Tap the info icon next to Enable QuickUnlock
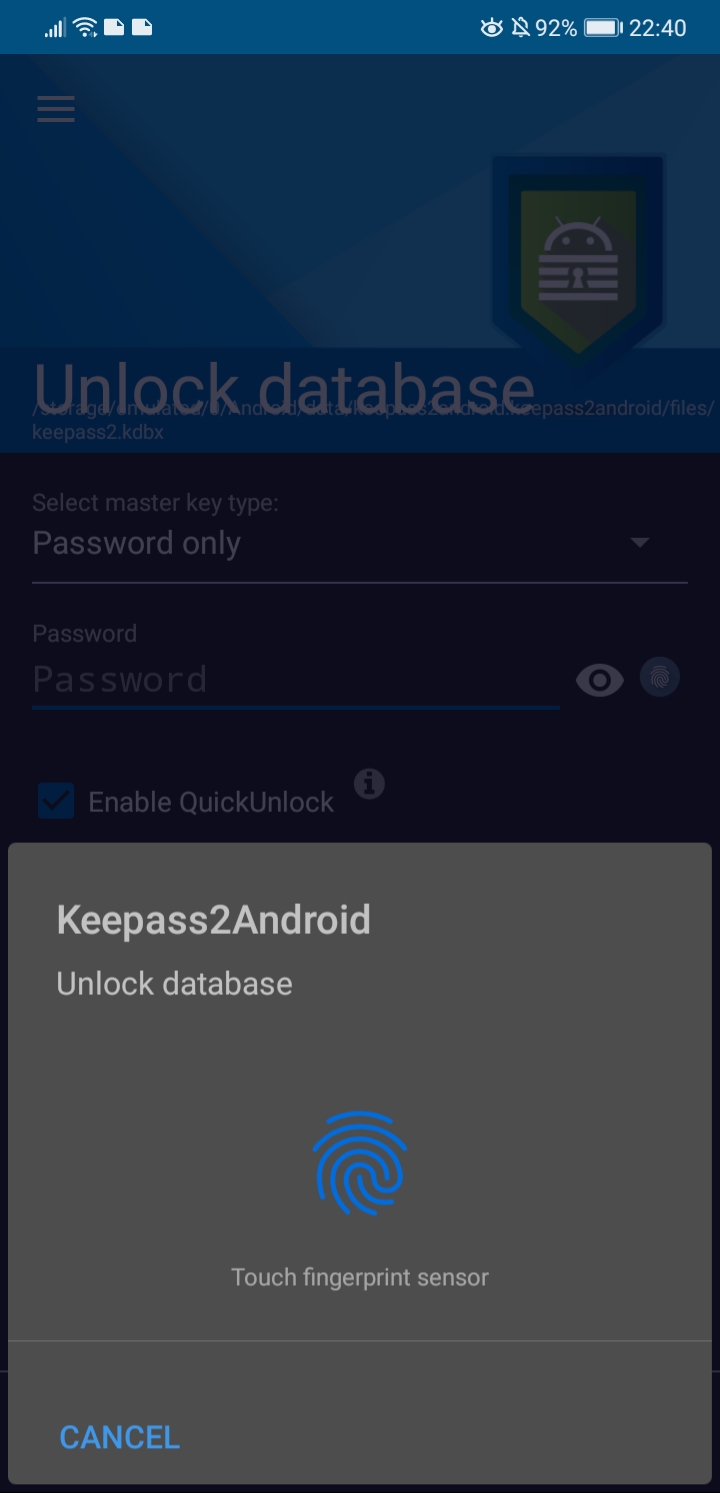 370,786
